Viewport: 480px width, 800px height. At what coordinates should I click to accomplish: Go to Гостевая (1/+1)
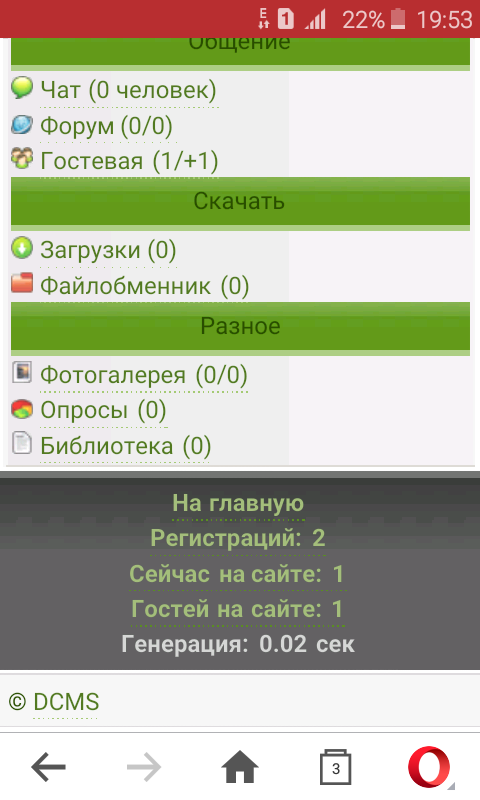click(129, 162)
